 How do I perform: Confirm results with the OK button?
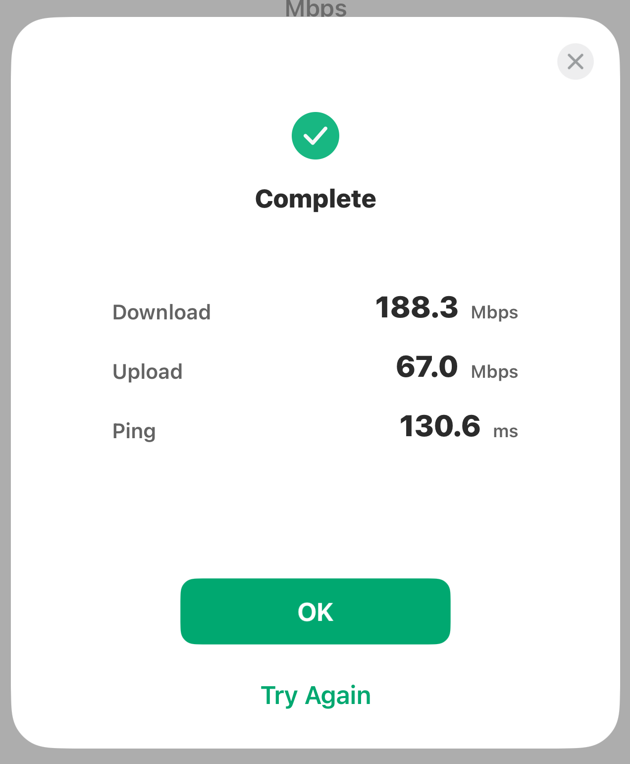pyautogui.click(x=315, y=611)
